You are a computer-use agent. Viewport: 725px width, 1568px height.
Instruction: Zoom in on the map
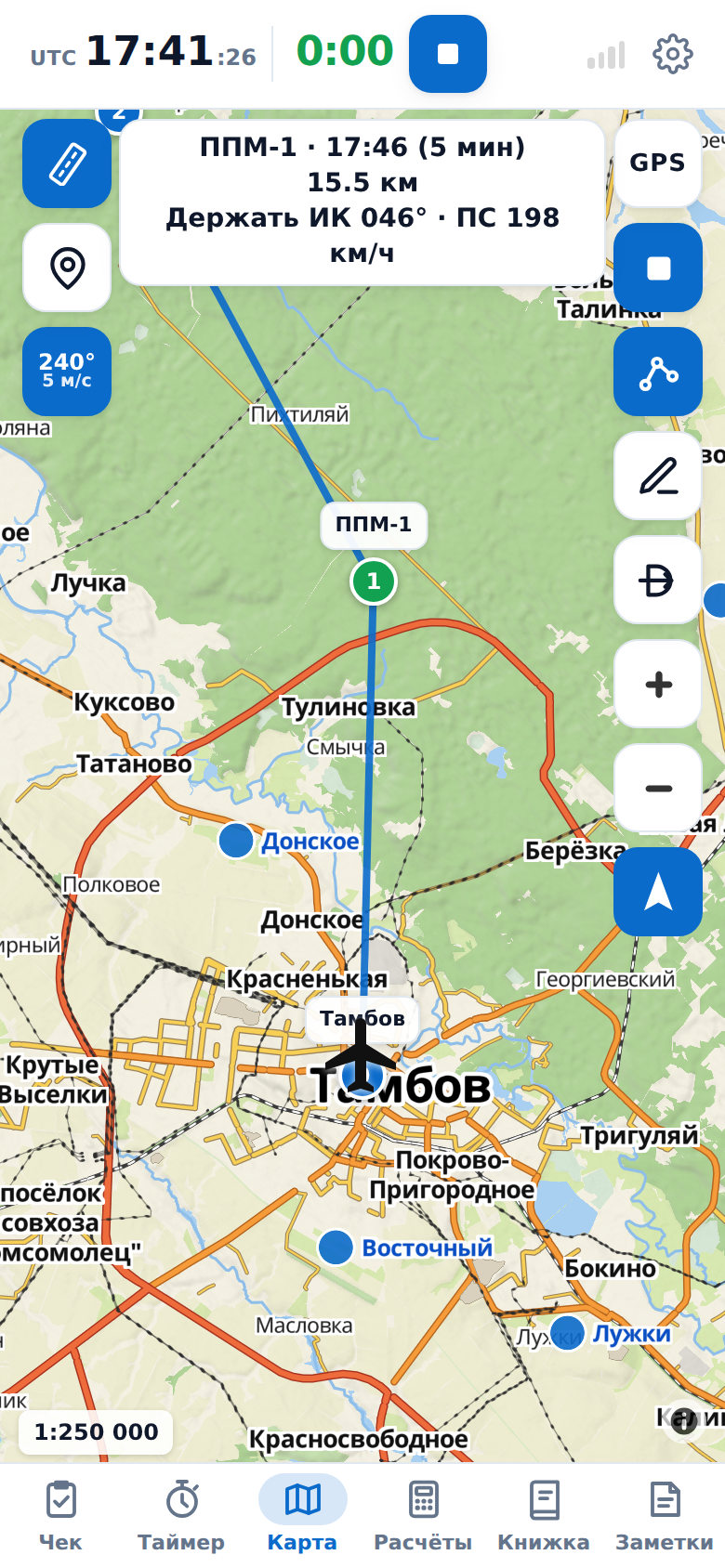(658, 684)
